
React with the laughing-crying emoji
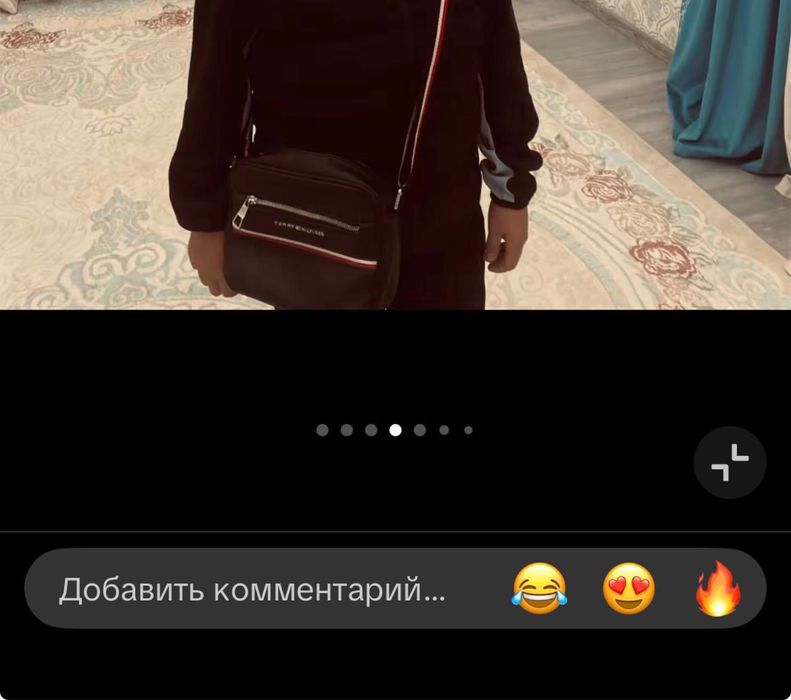(x=538, y=588)
